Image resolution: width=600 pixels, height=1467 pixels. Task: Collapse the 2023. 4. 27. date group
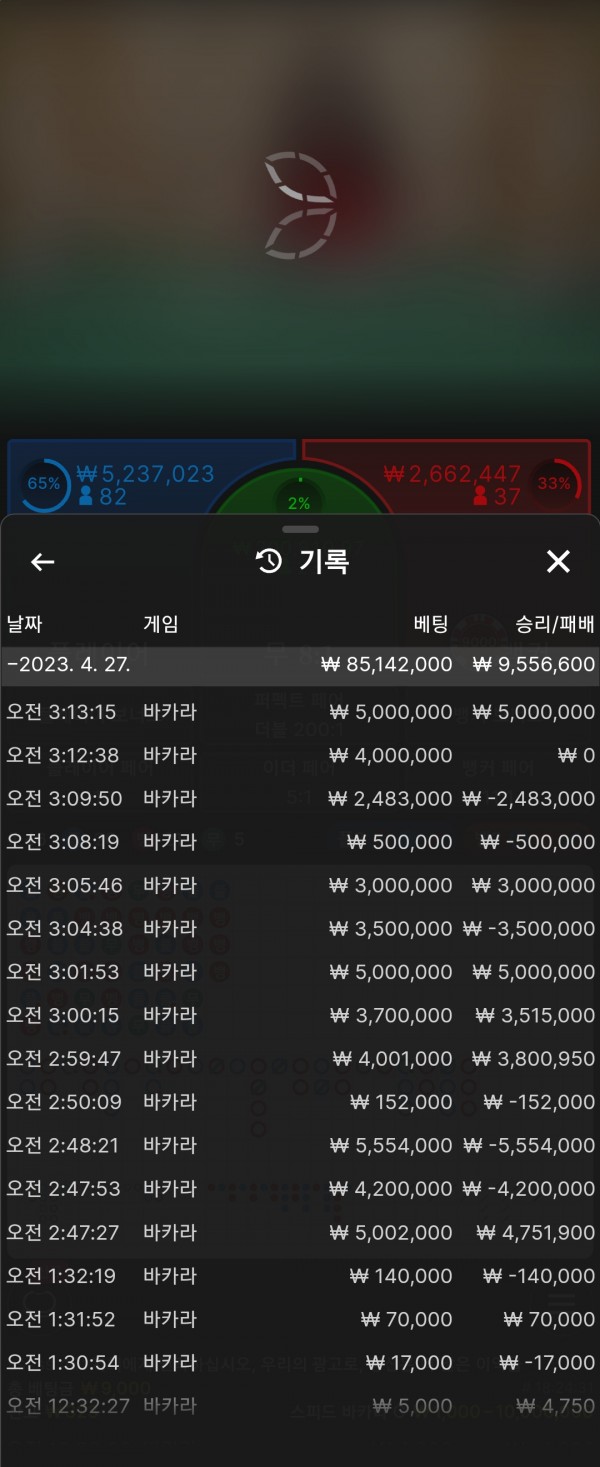pyautogui.click(x=300, y=665)
